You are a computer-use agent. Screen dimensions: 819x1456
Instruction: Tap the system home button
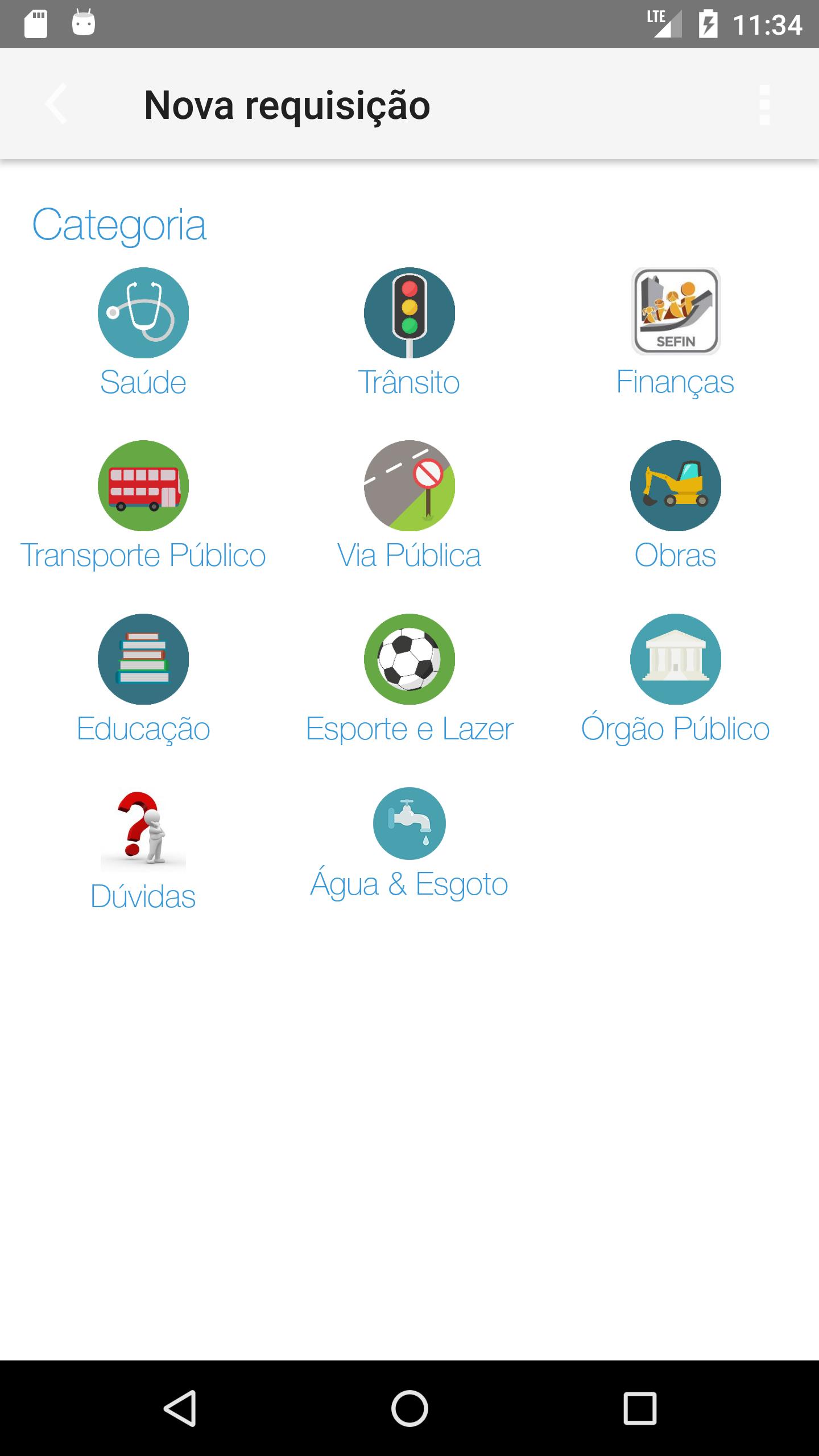[x=409, y=1408]
